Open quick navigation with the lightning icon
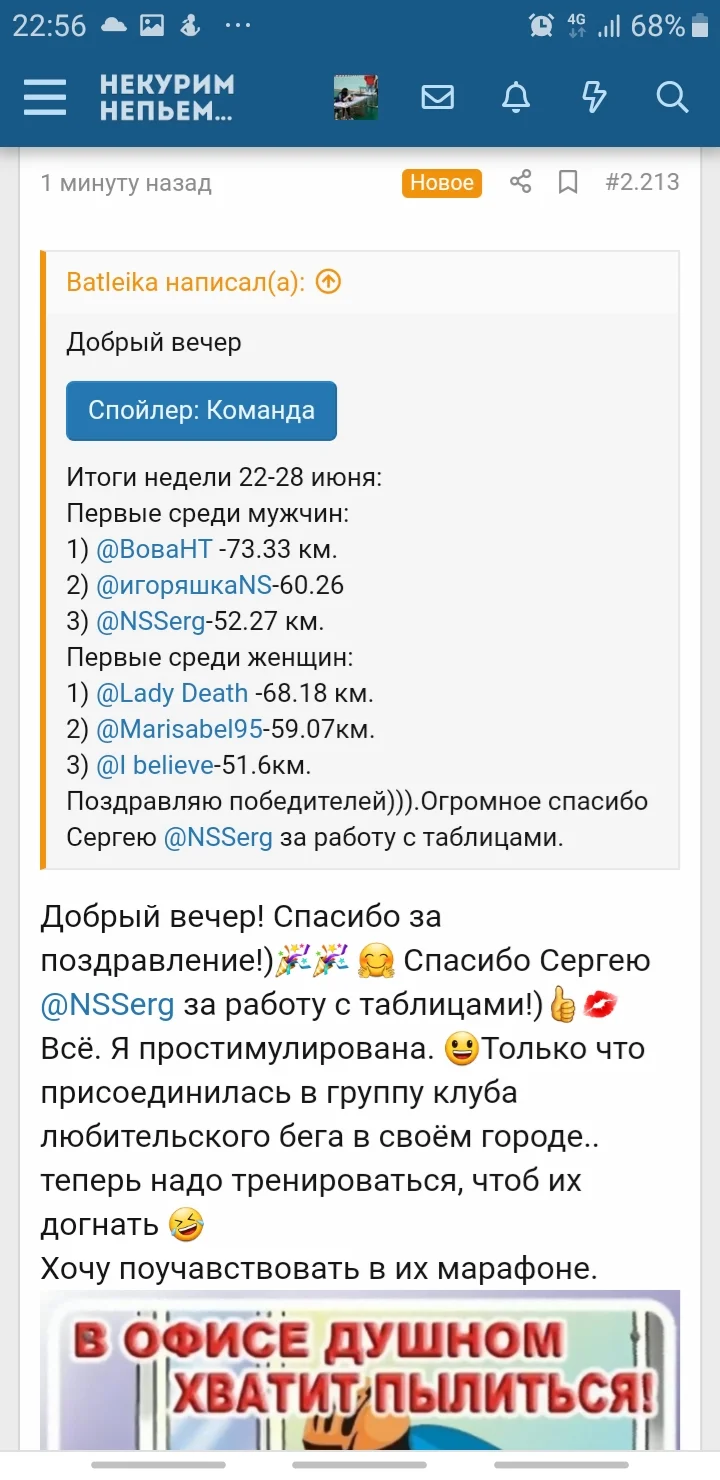Screen dimensions: 720x1480 click(x=595, y=97)
